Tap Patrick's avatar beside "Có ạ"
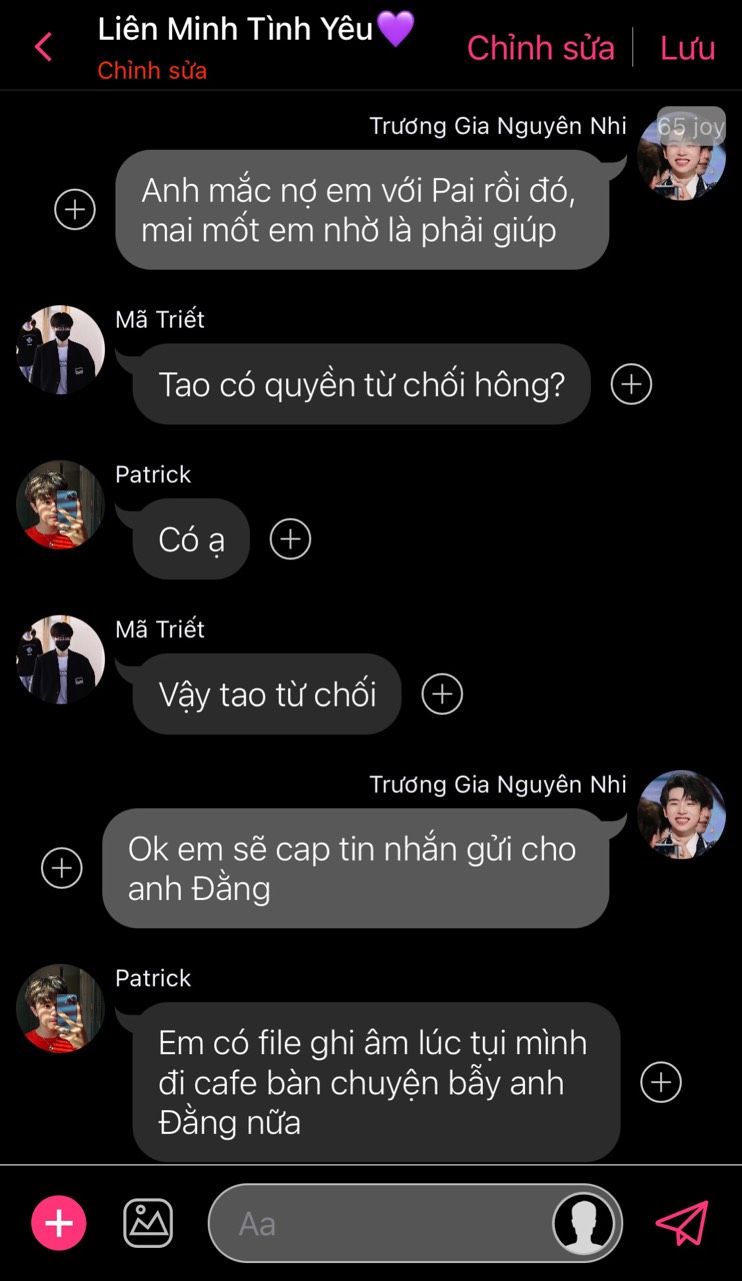This screenshot has width=742, height=1281. click(x=61, y=505)
